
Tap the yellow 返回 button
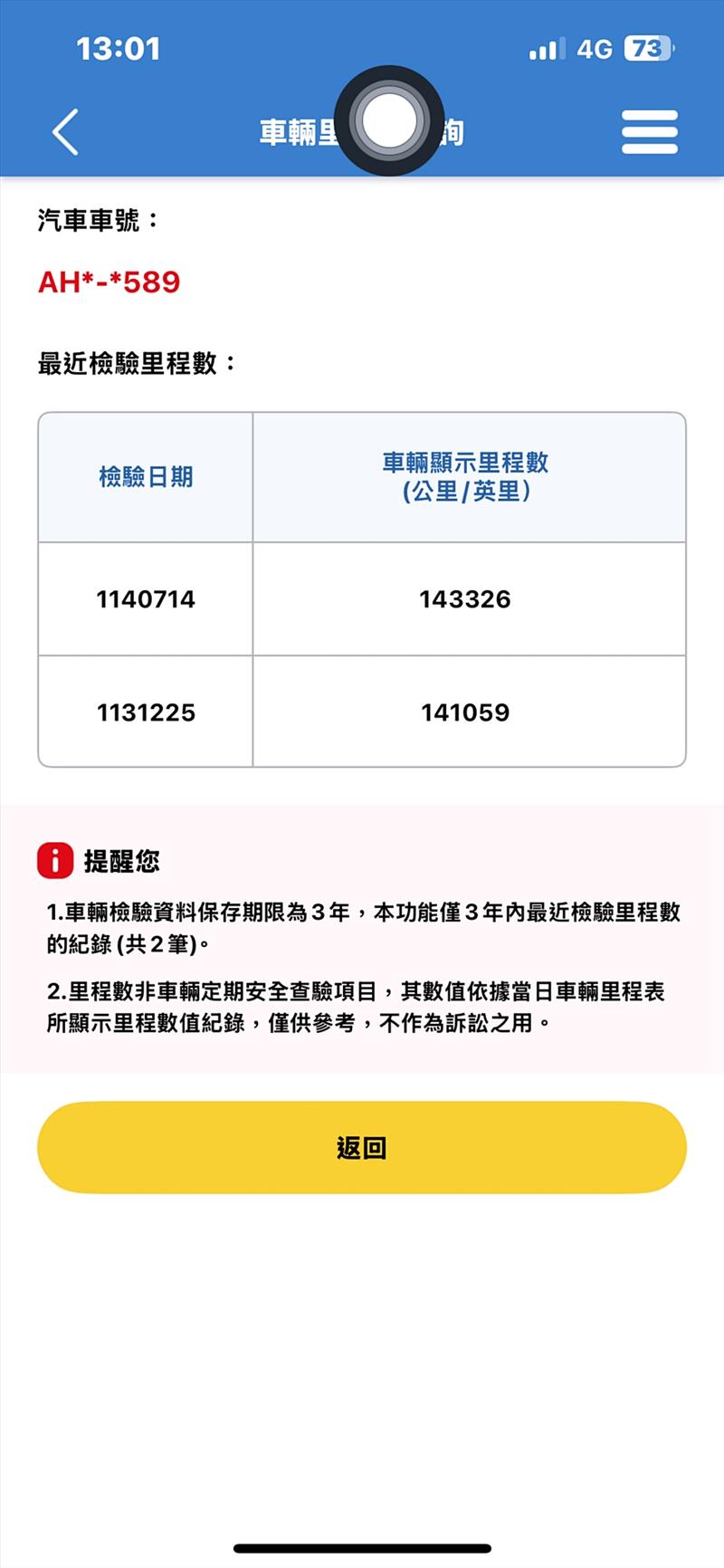pyautogui.click(x=362, y=1147)
